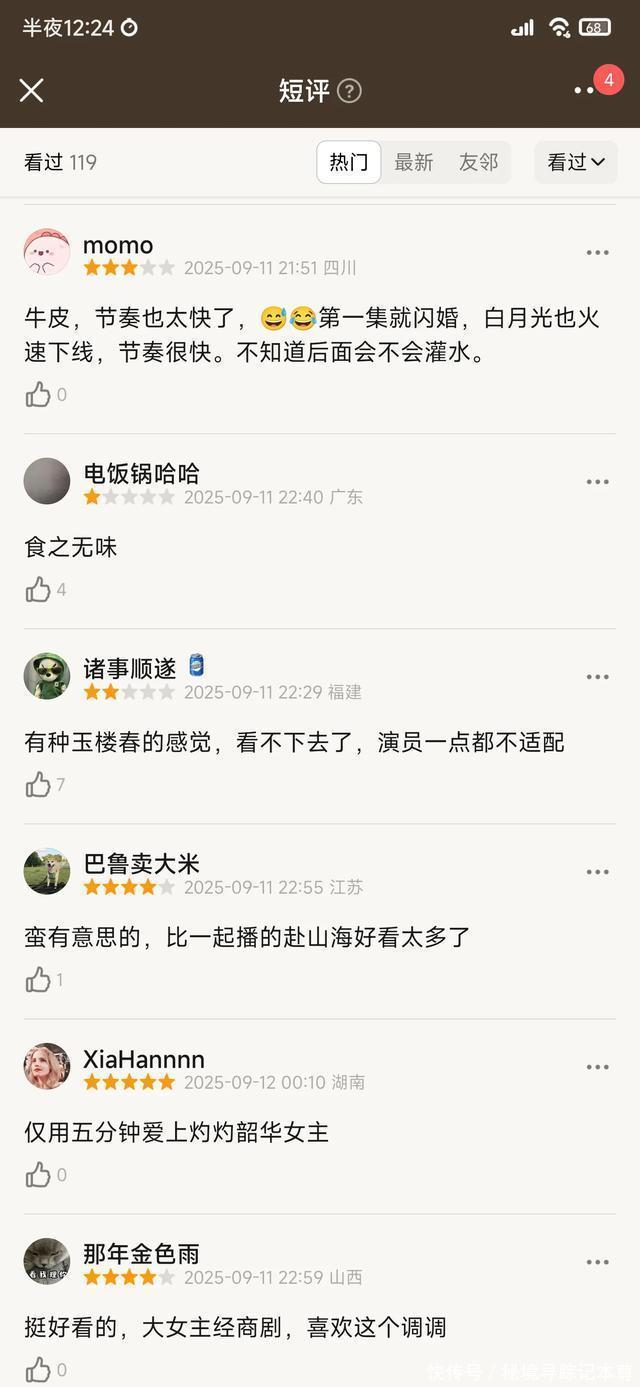Screen dimensions: 640x1387
Task: Like 诸事顺遂's review
Action: (x=38, y=785)
